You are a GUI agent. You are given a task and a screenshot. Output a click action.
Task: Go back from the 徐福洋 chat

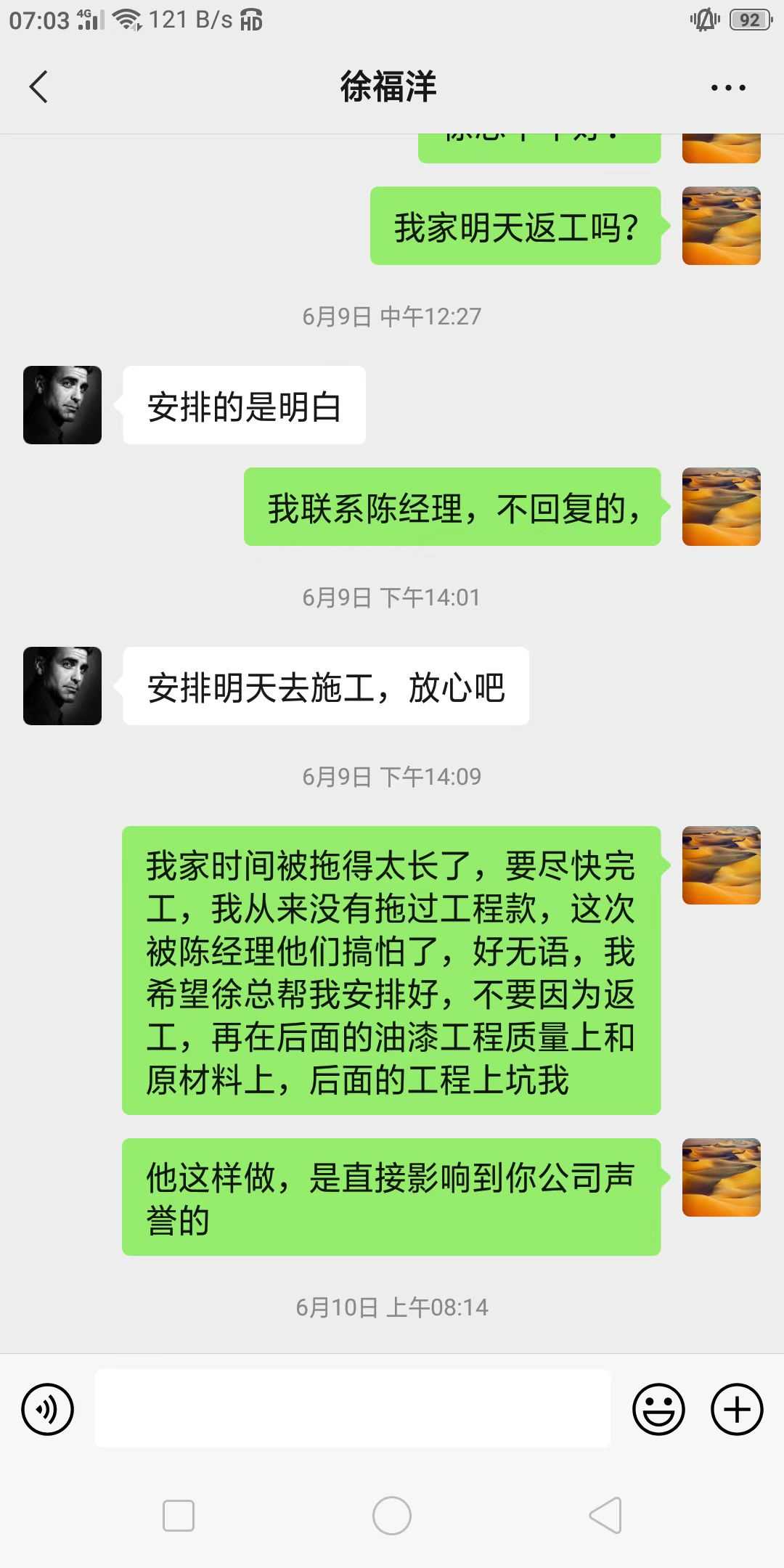(39, 87)
